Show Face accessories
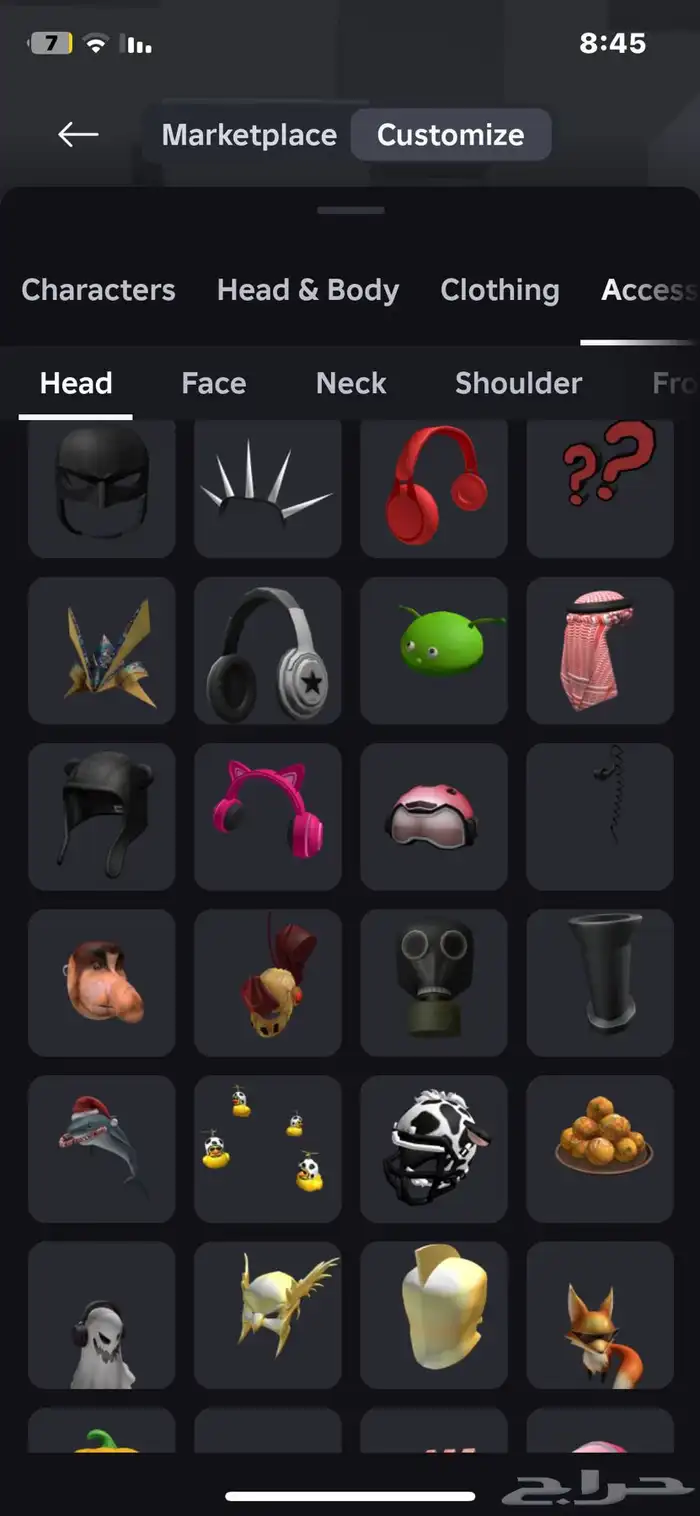The width and height of the screenshot is (700, 1516). pyautogui.click(x=214, y=383)
